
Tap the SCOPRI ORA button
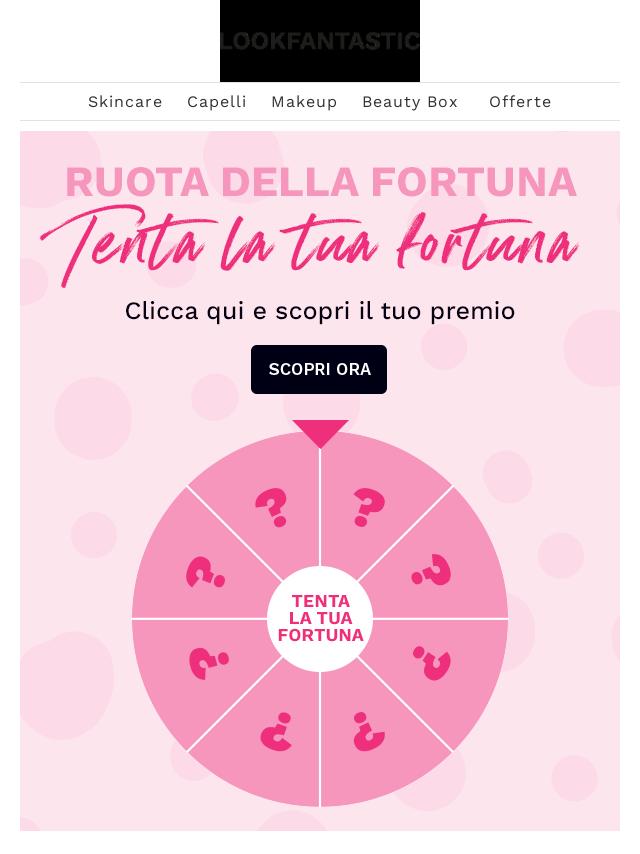(x=319, y=370)
